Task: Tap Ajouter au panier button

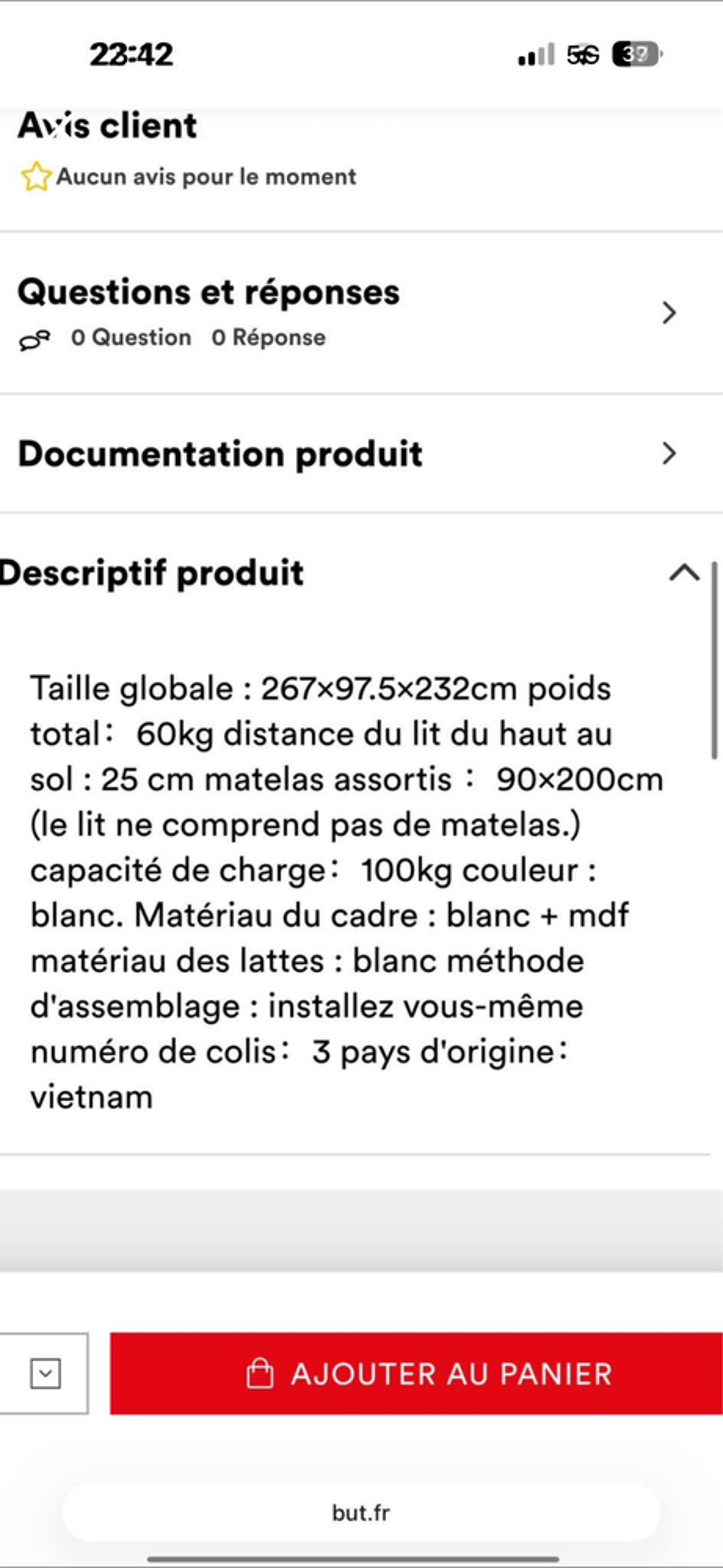Action: [416, 1374]
